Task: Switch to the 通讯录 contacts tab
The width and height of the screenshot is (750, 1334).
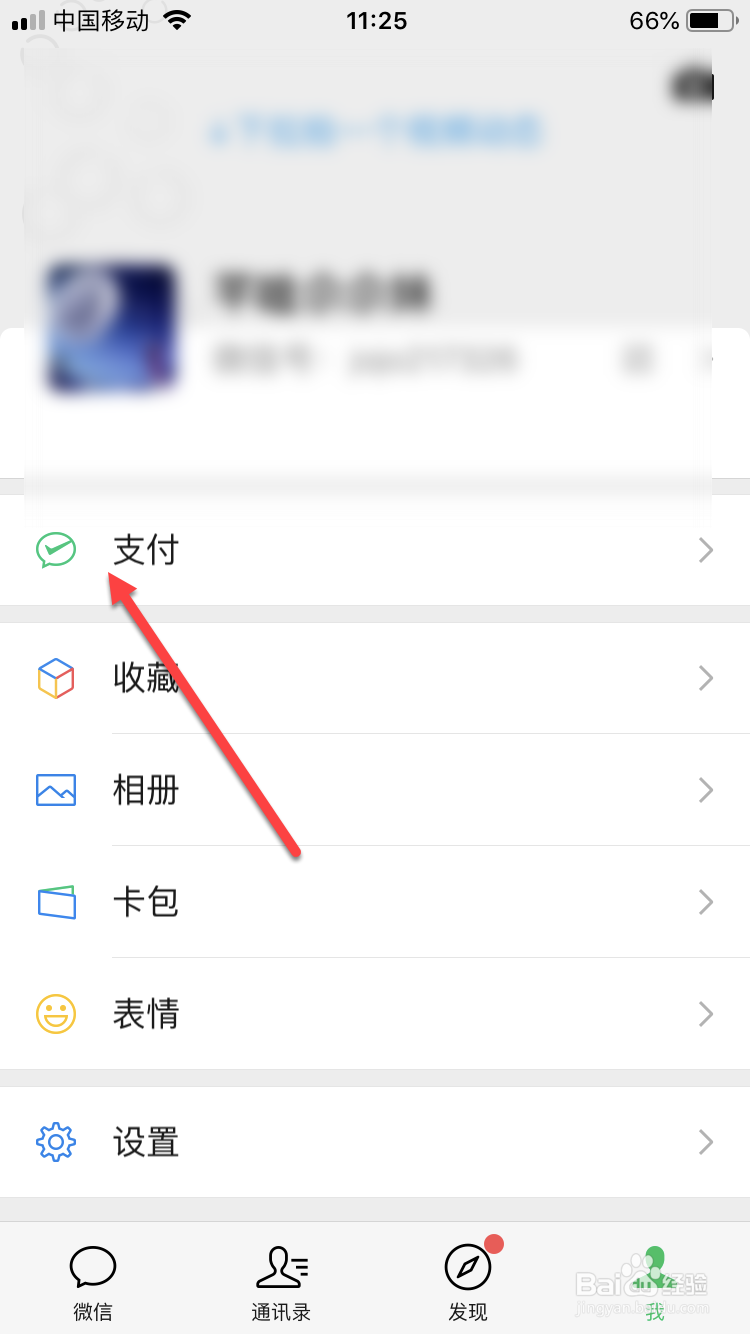Action: [281, 1280]
